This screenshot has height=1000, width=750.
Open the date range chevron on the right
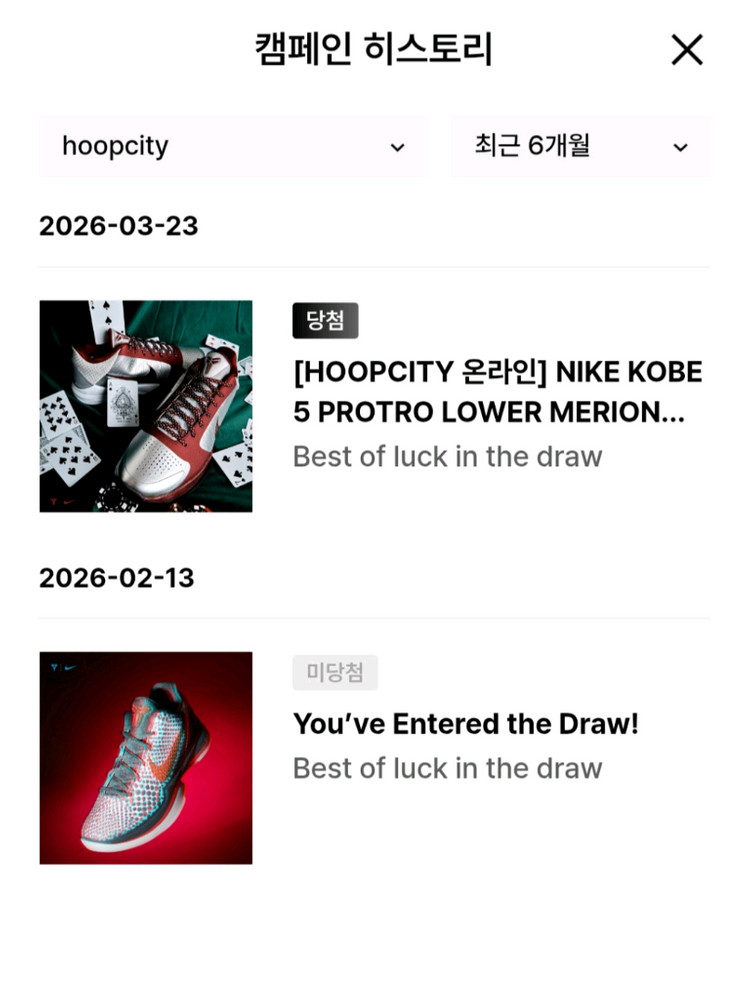(x=681, y=146)
